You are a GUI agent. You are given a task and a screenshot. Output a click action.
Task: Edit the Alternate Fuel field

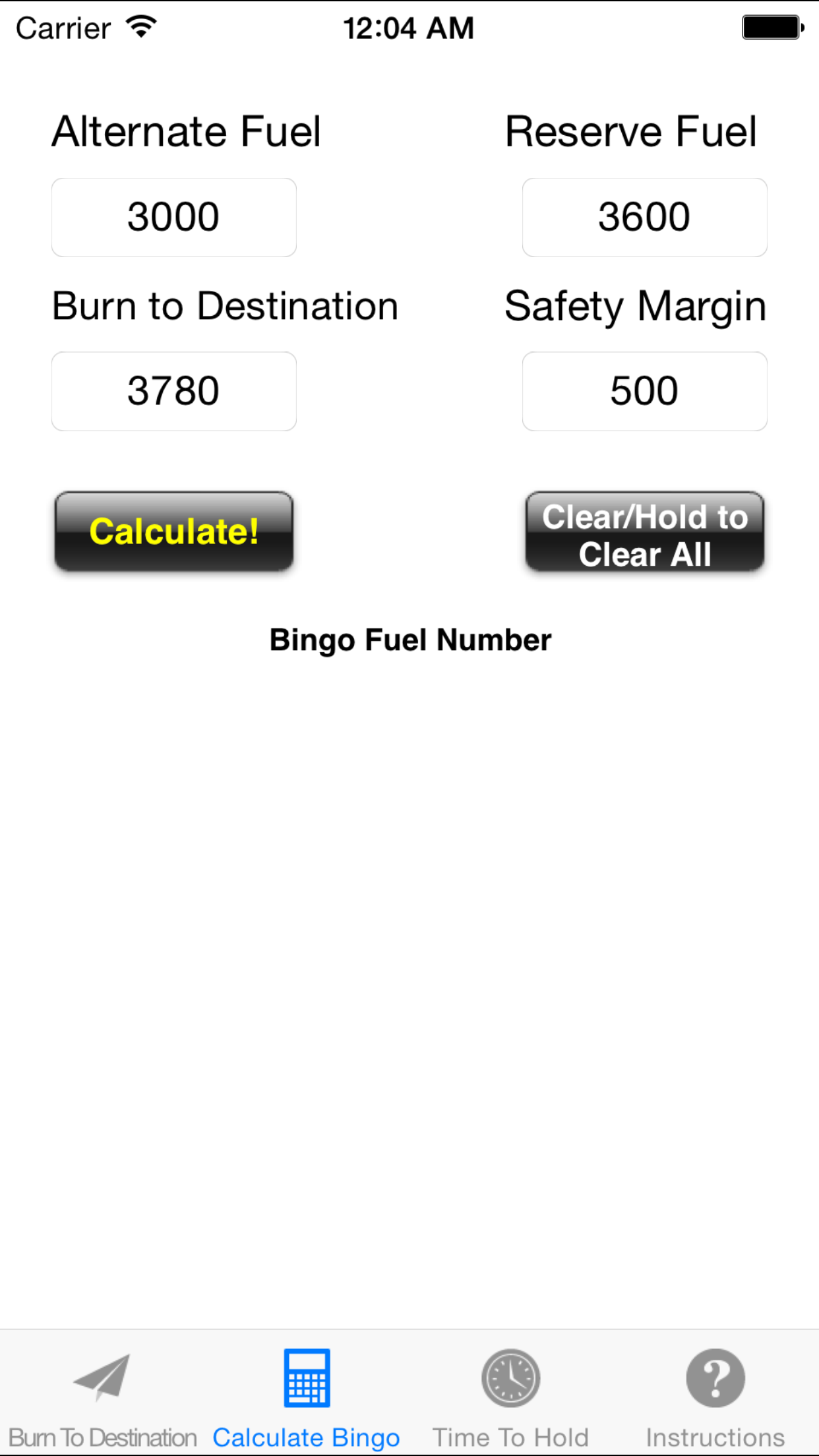(174, 218)
